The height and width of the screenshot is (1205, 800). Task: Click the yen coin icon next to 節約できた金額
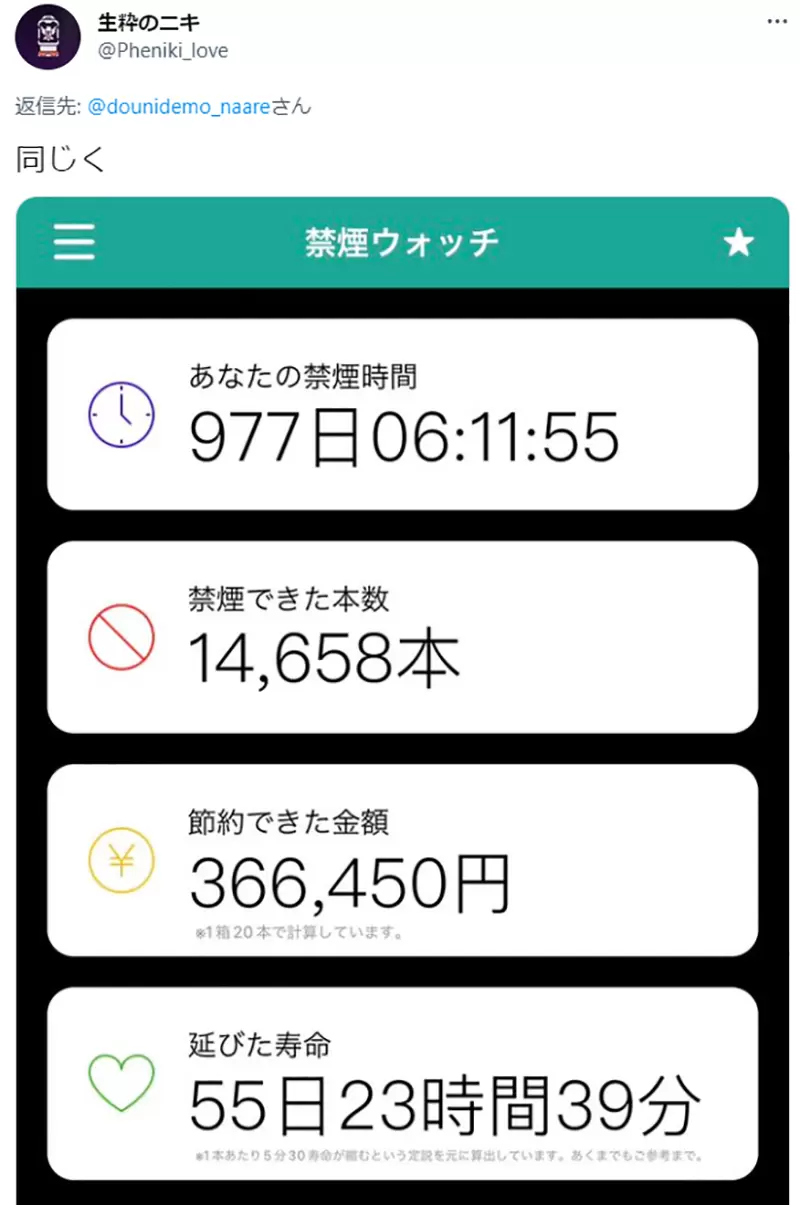(x=120, y=860)
